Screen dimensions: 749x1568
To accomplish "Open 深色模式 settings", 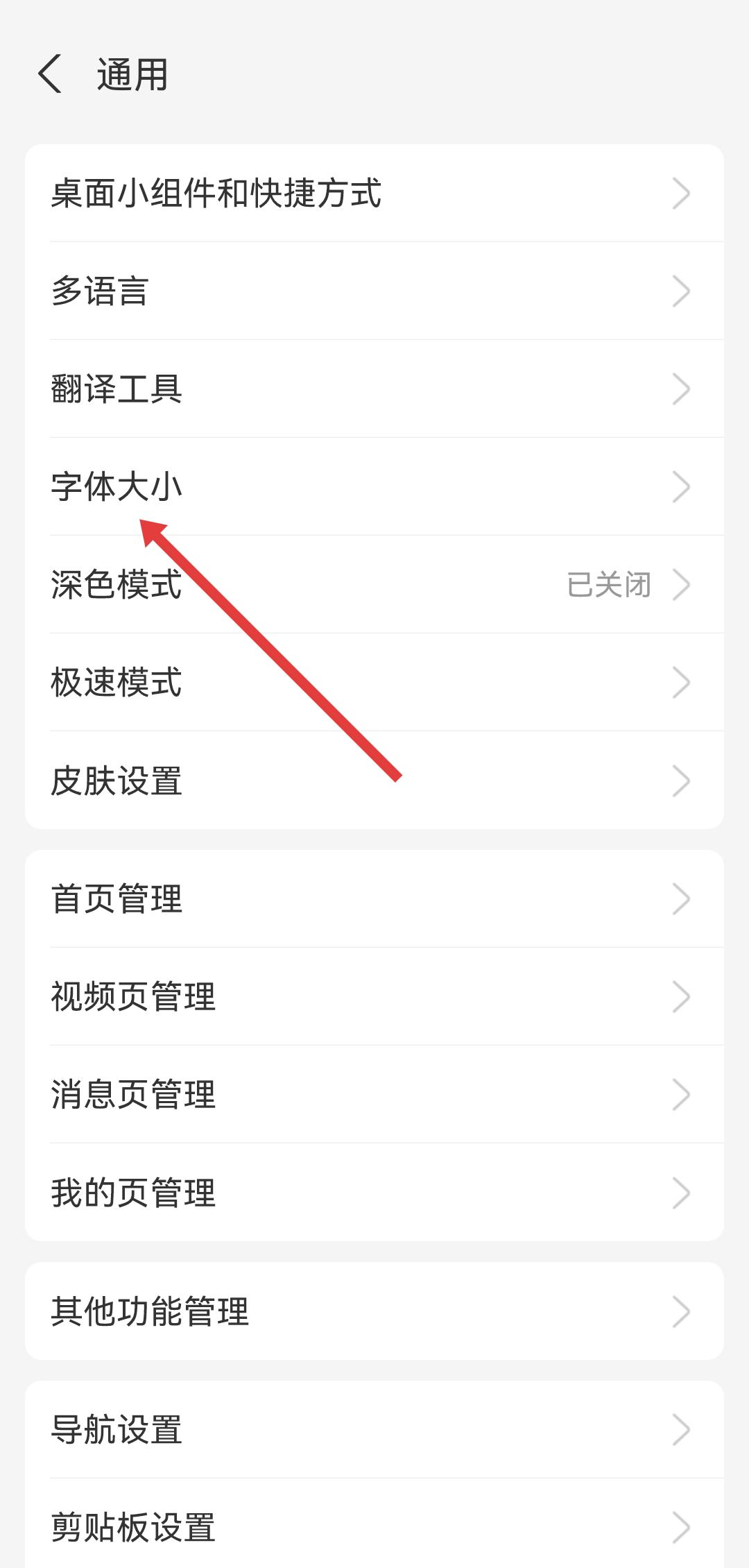I will (x=374, y=584).
